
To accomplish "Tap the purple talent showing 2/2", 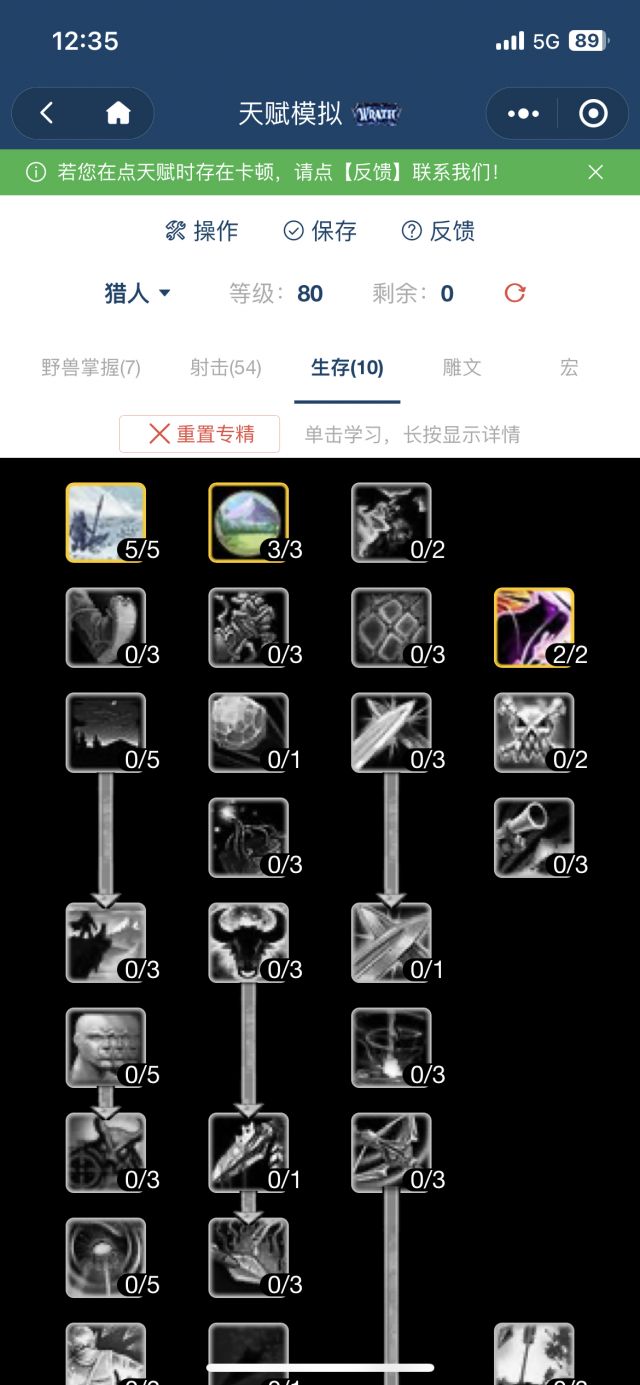I will [535, 628].
